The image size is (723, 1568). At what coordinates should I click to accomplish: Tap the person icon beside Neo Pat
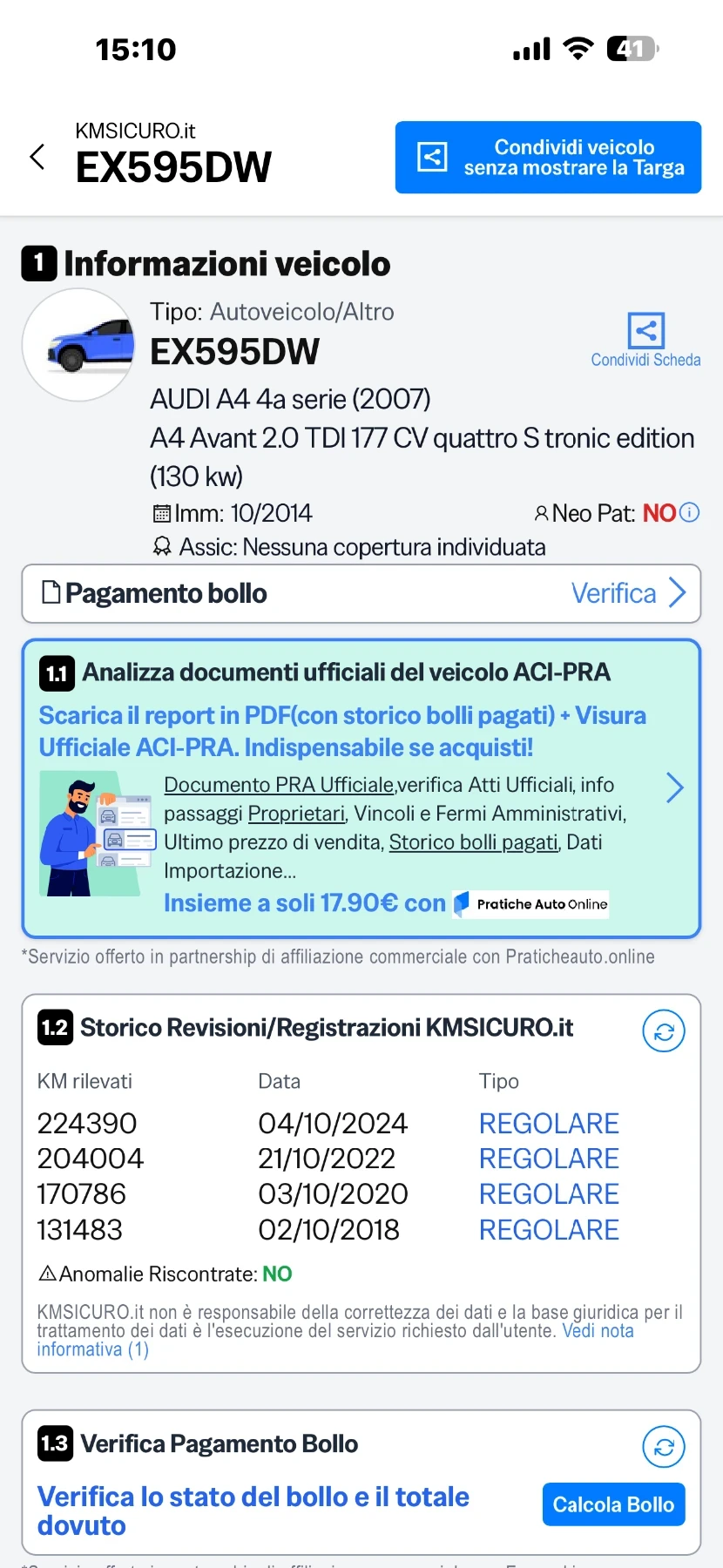[x=542, y=513]
